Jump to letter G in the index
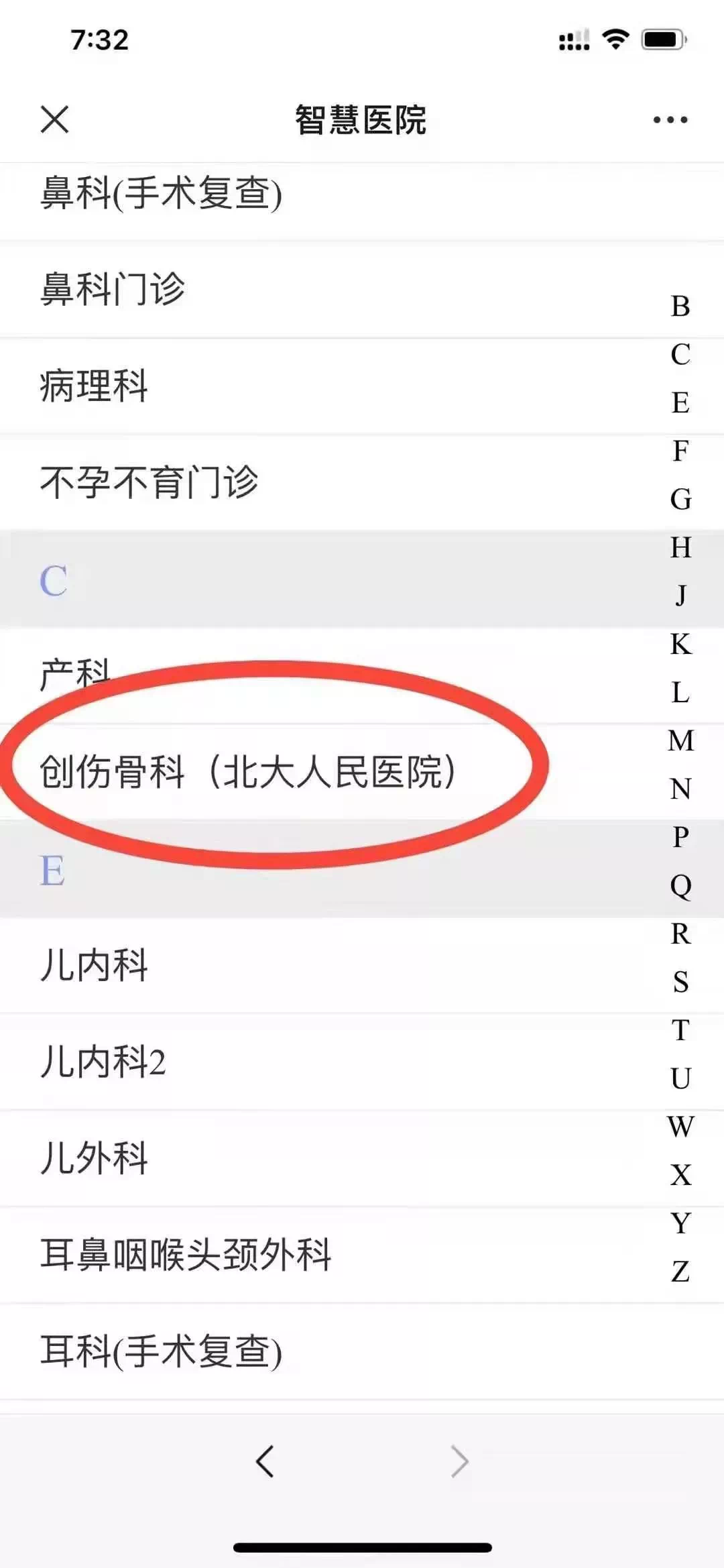The image size is (724, 1568). (680, 499)
